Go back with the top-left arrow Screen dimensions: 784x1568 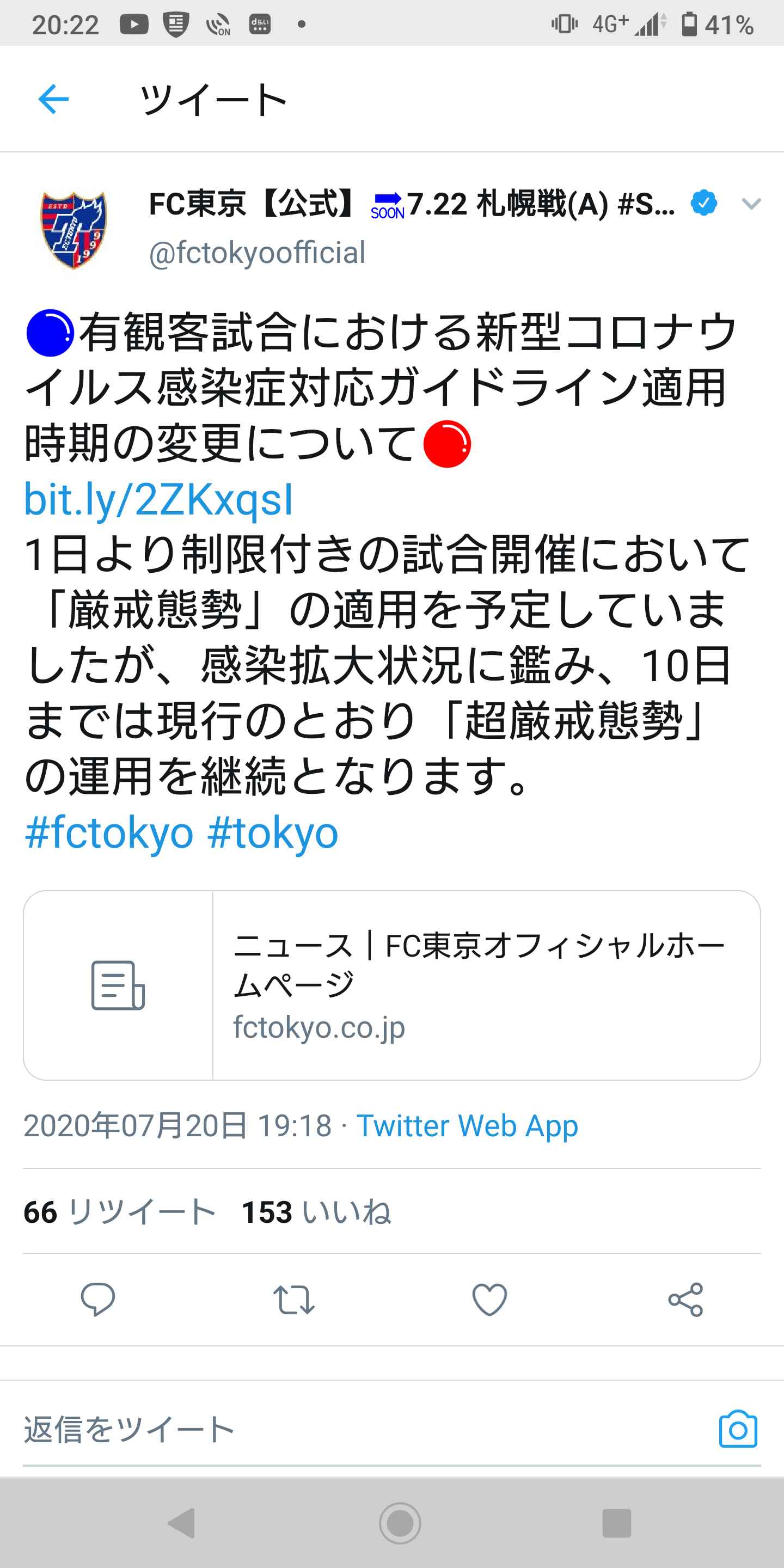click(53, 99)
